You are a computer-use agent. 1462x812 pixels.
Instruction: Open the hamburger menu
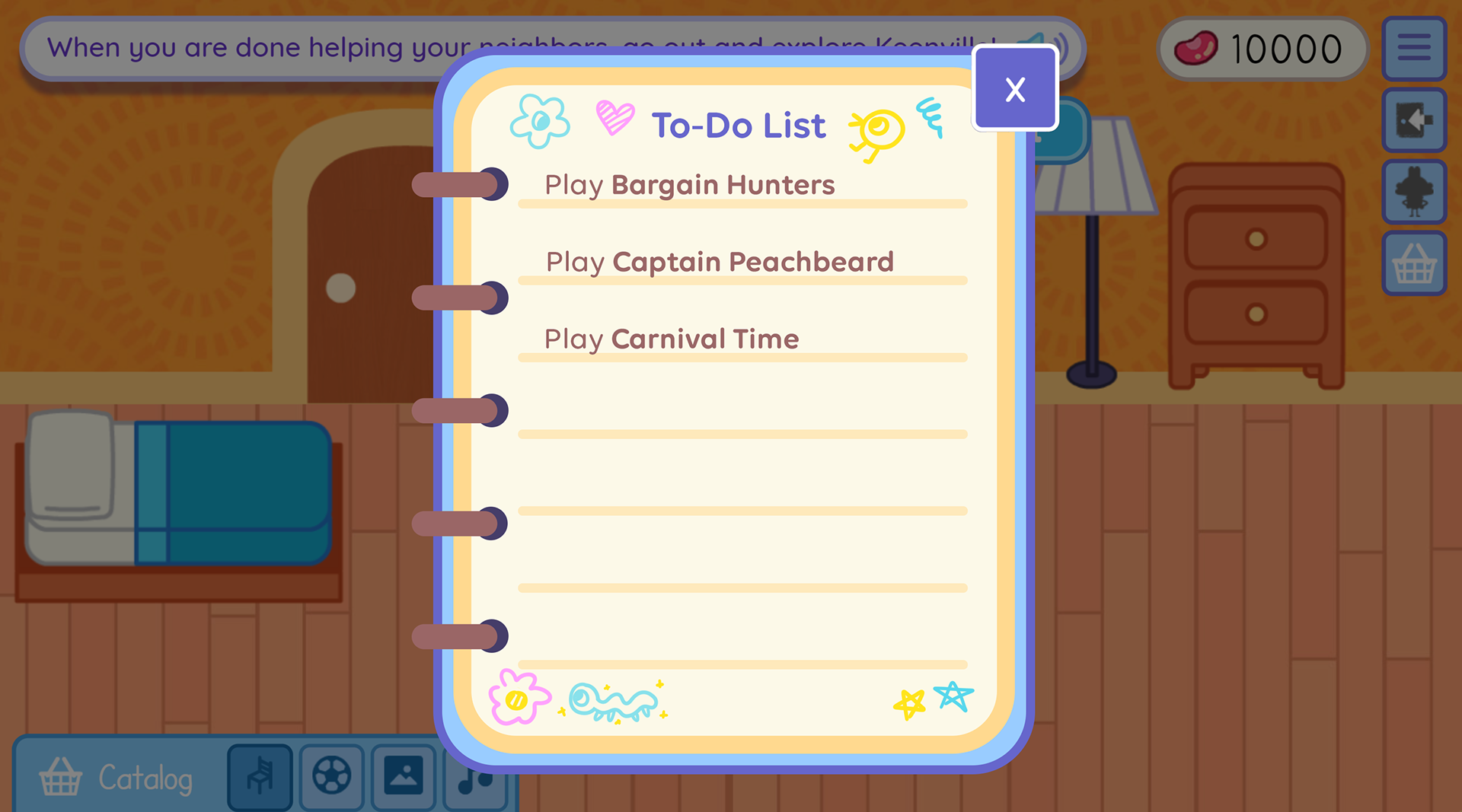(1414, 48)
